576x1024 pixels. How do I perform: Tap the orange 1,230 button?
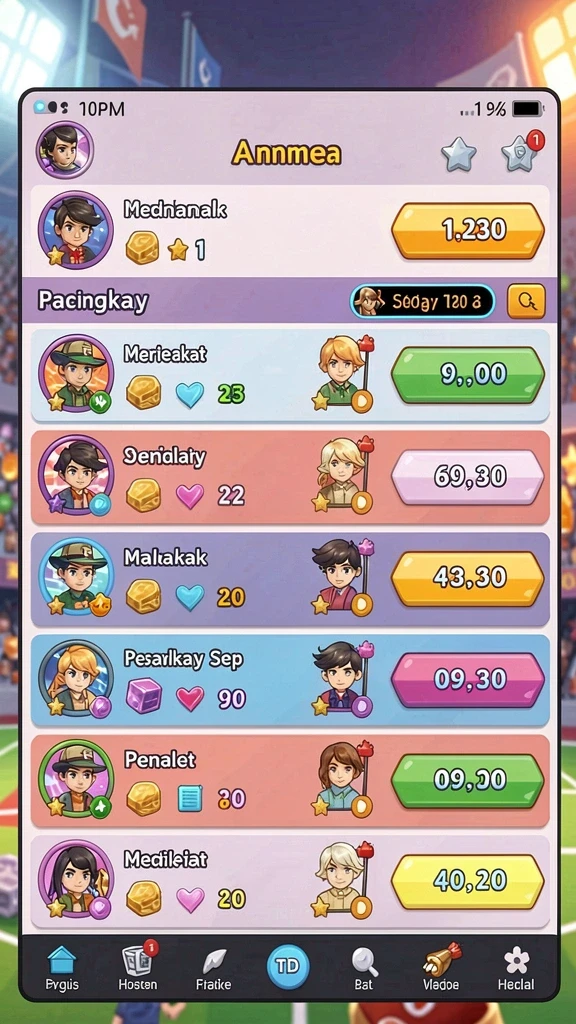click(468, 231)
